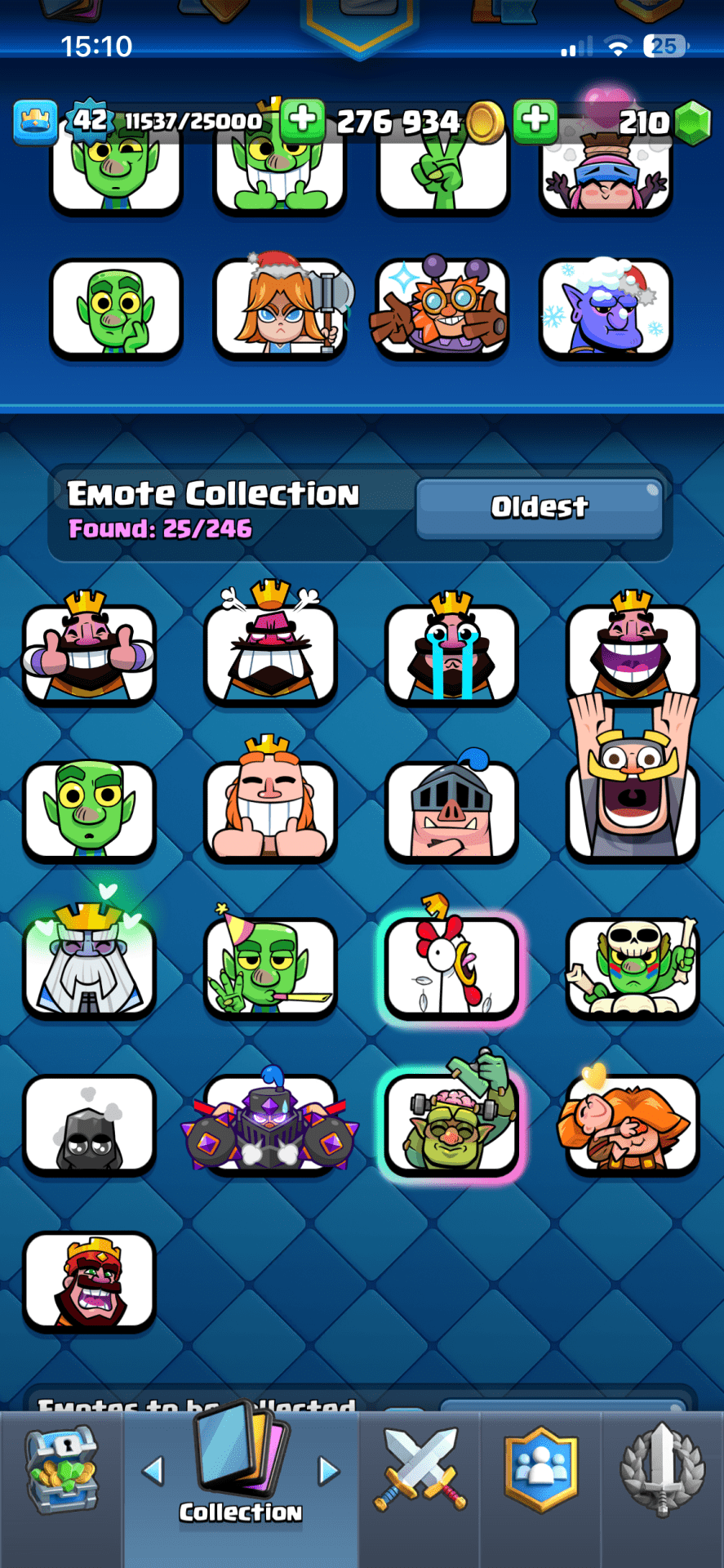Tap the left arrow beside Collection
724x1568 pixels.
click(153, 1471)
